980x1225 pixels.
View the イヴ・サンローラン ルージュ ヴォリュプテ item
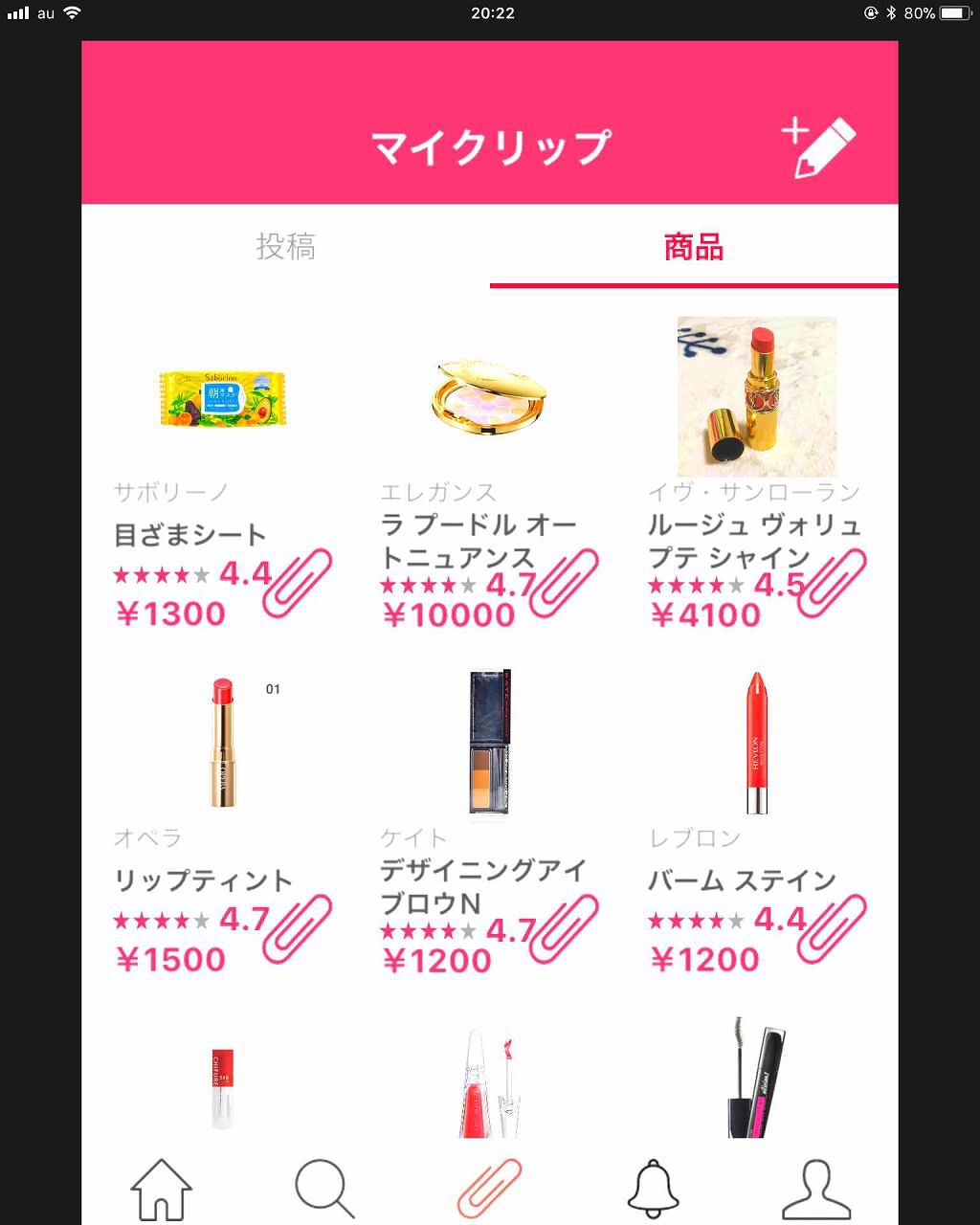click(756, 396)
